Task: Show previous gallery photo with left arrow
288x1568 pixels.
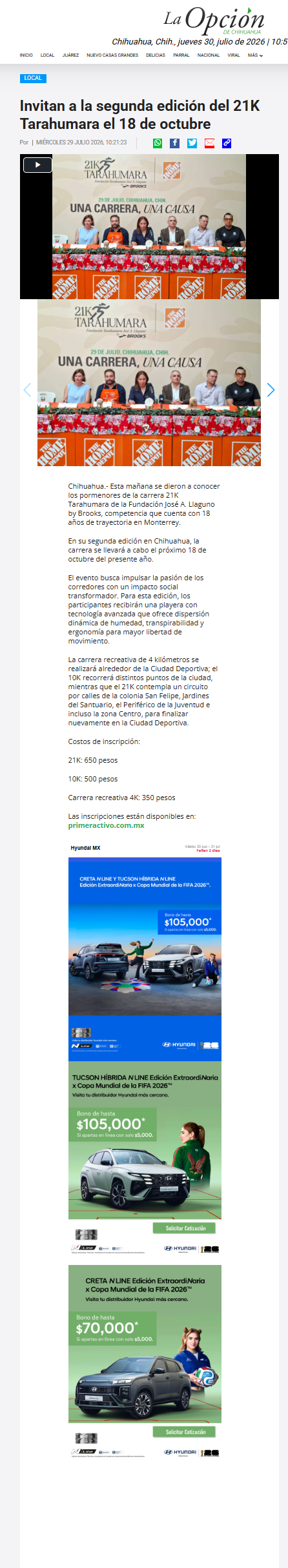Action: tap(27, 390)
